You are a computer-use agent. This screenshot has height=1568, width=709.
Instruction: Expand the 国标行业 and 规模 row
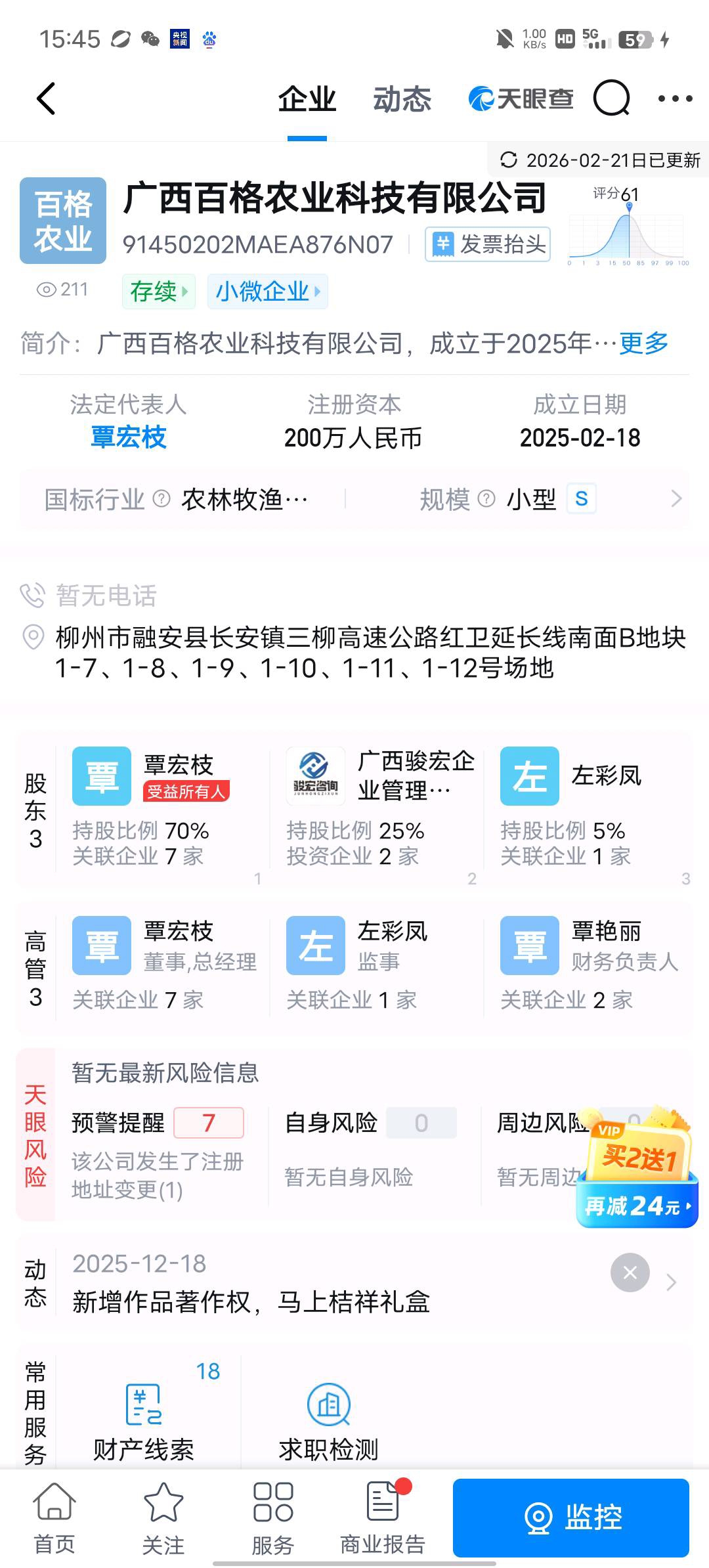tap(676, 499)
